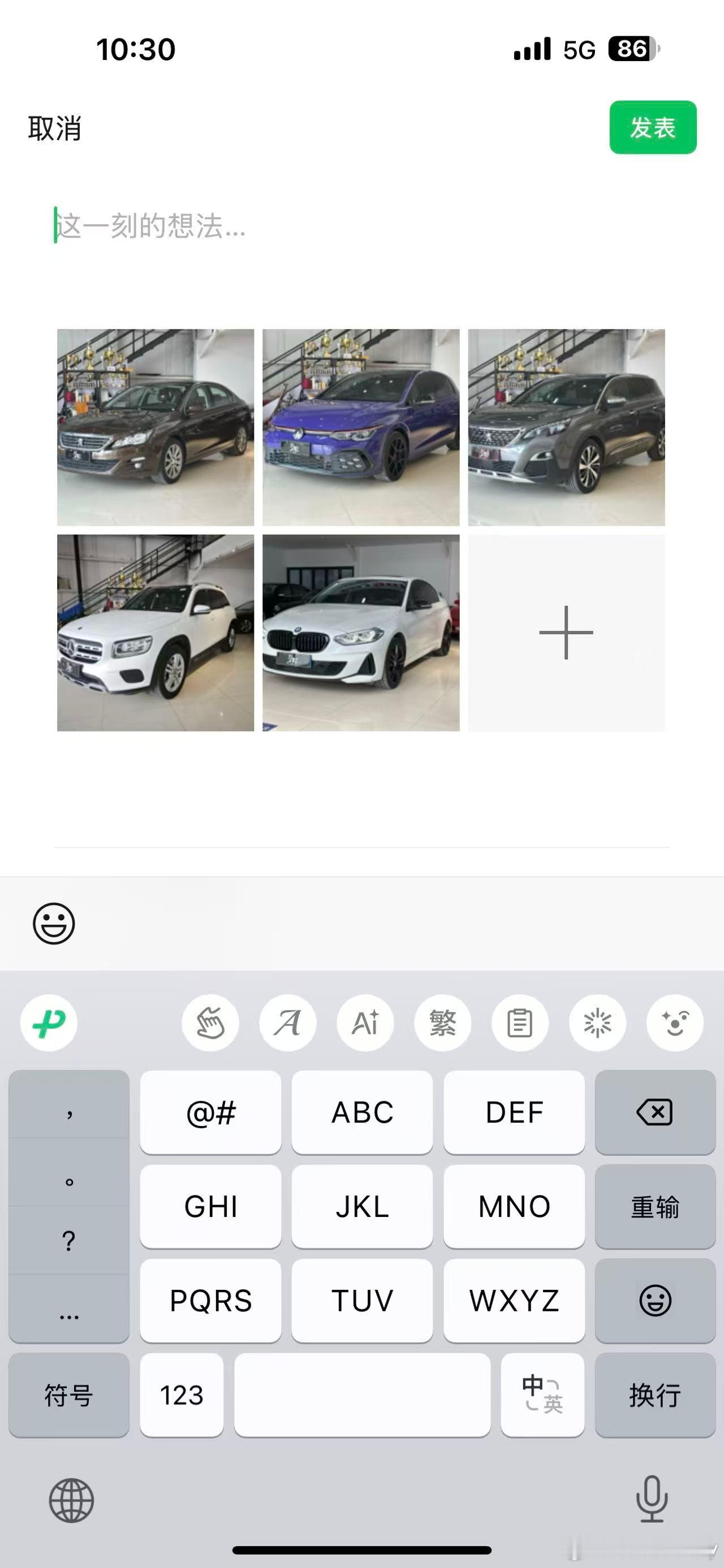
Task: Open the brown Peugeot sedan photo
Action: pyautogui.click(x=156, y=427)
